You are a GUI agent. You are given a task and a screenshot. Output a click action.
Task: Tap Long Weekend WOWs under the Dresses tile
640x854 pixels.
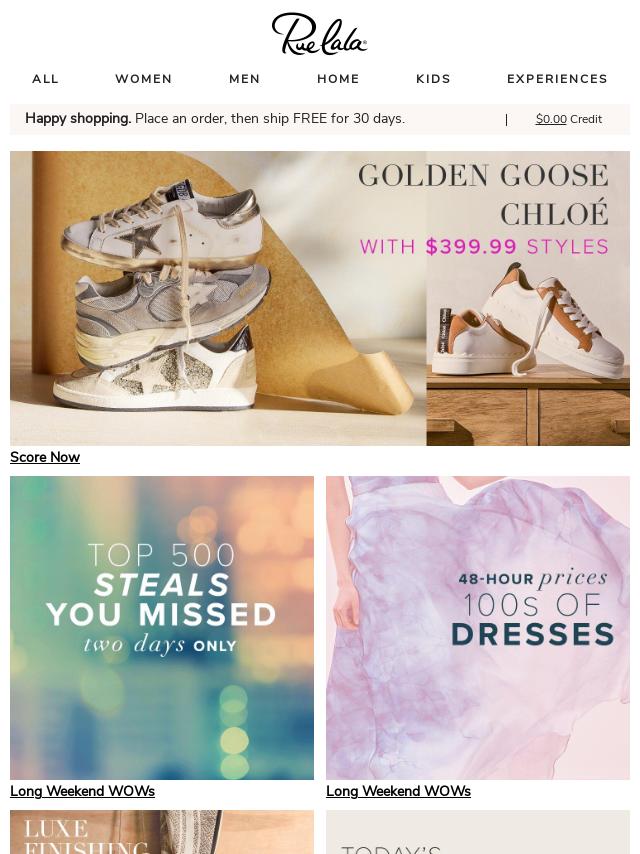(x=398, y=791)
